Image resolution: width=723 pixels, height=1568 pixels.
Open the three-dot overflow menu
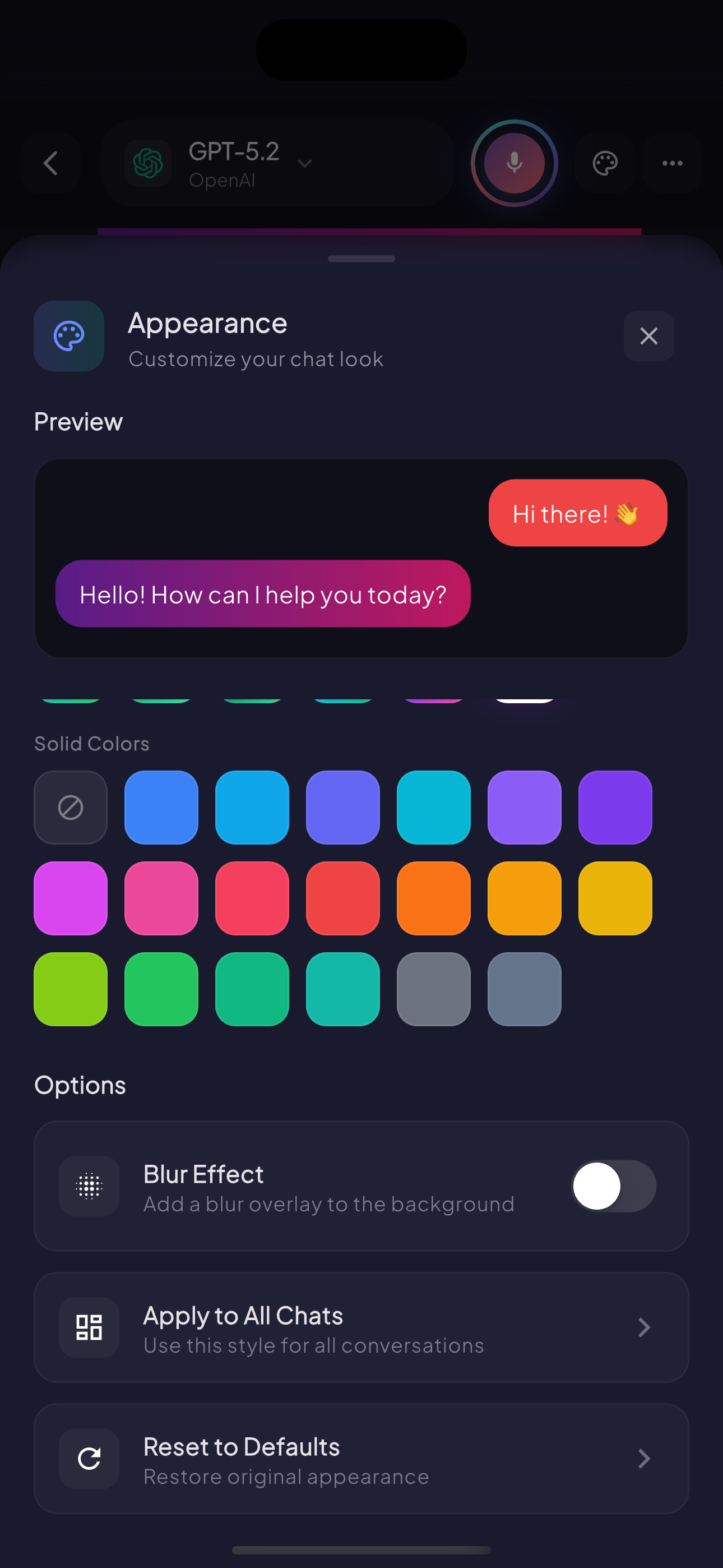click(673, 163)
